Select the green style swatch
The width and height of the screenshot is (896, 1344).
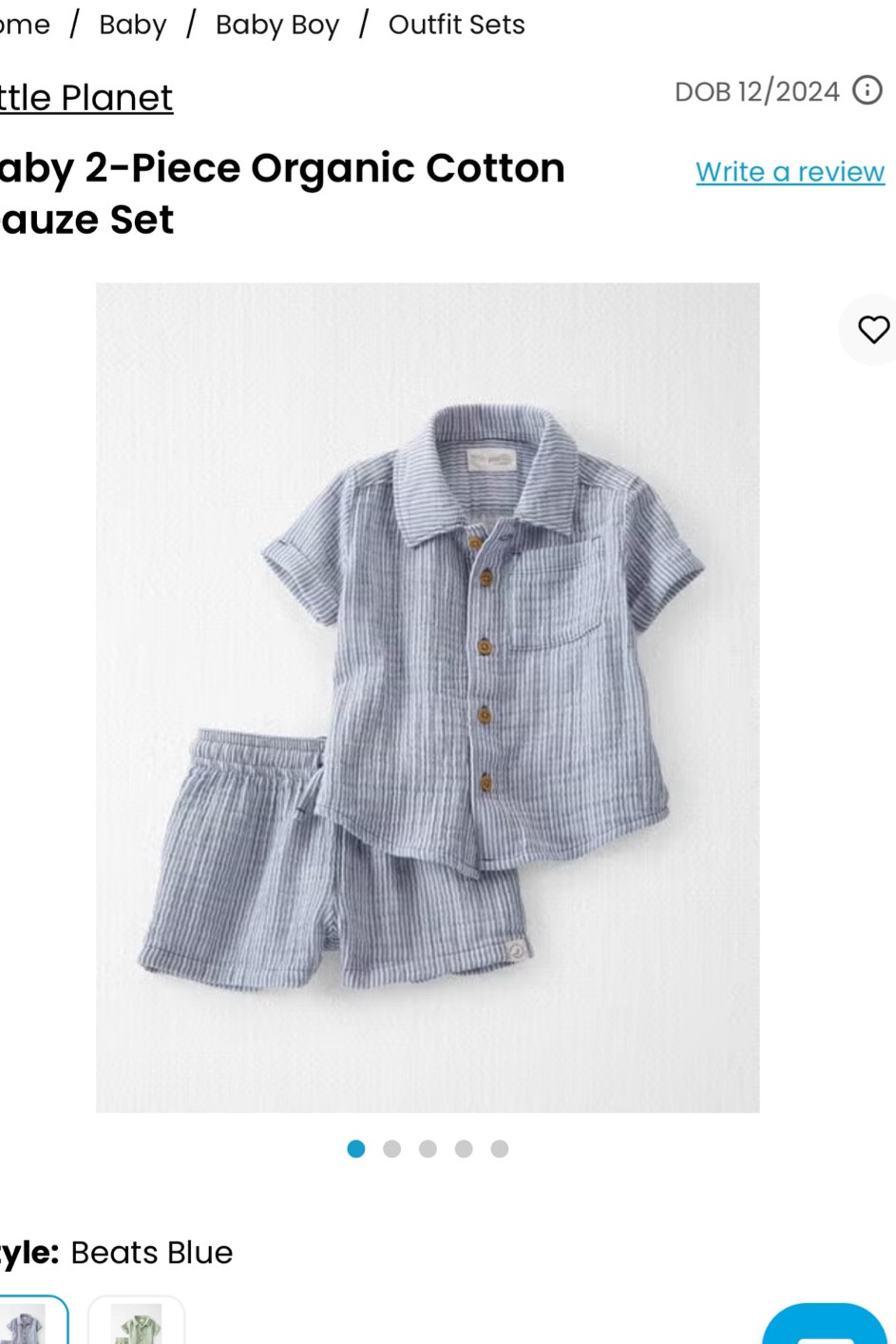point(136,1322)
